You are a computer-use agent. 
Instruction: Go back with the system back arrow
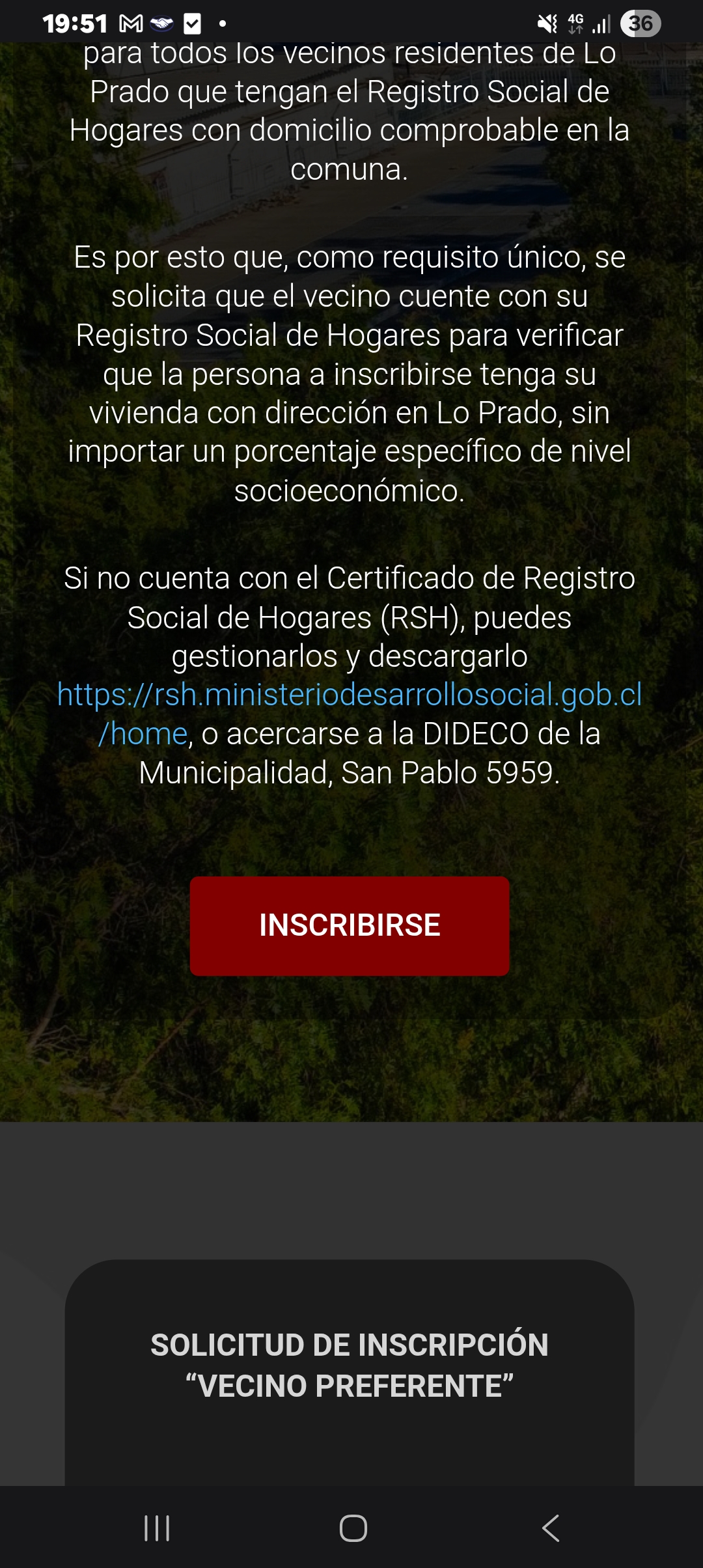click(551, 1528)
